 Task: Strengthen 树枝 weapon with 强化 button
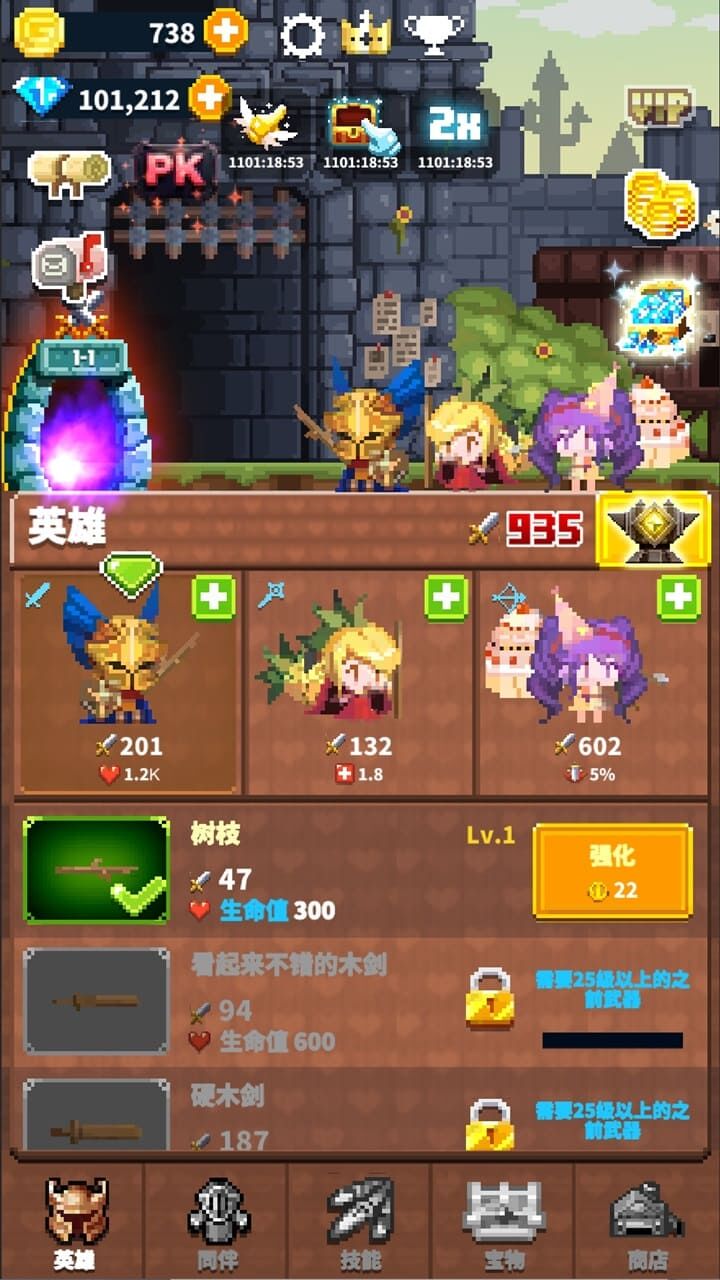[612, 871]
